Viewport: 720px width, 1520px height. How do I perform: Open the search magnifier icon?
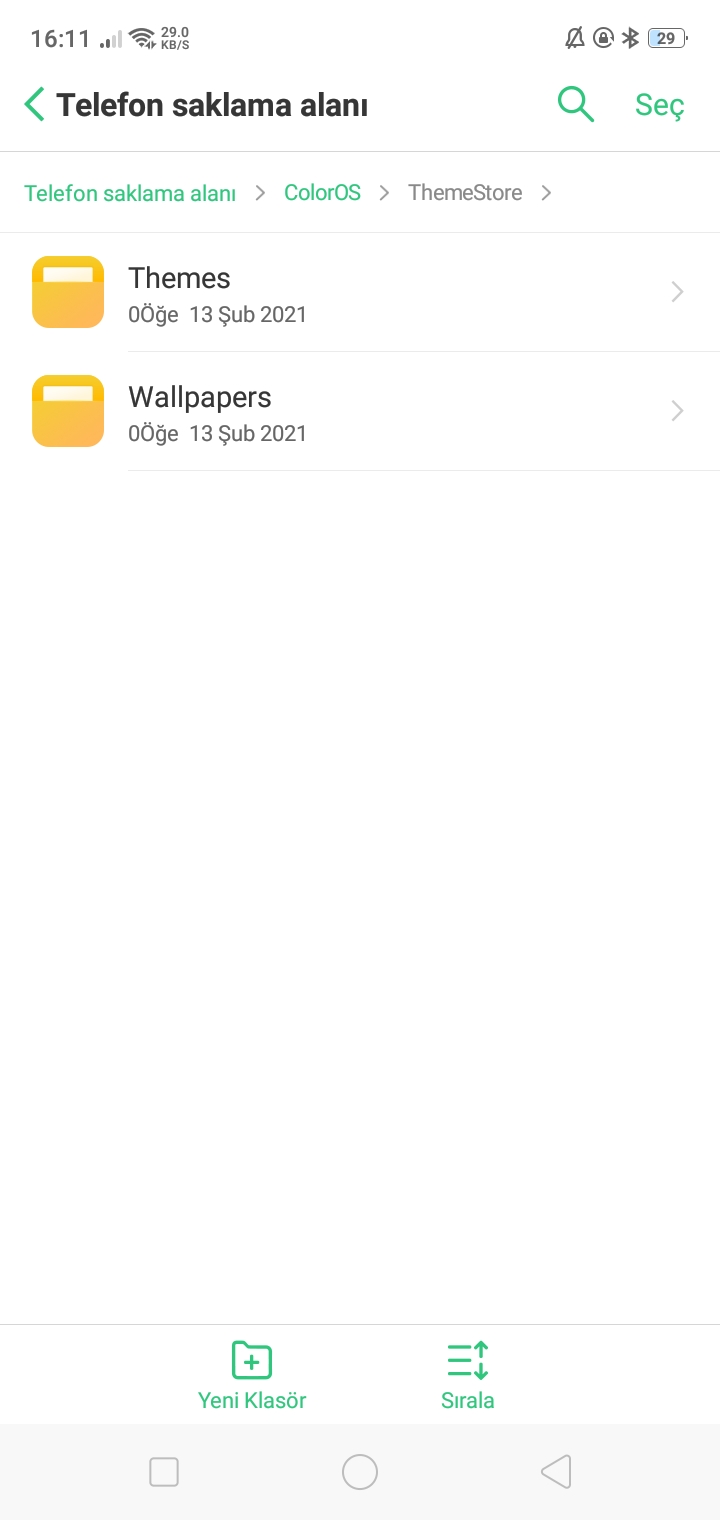tap(575, 105)
